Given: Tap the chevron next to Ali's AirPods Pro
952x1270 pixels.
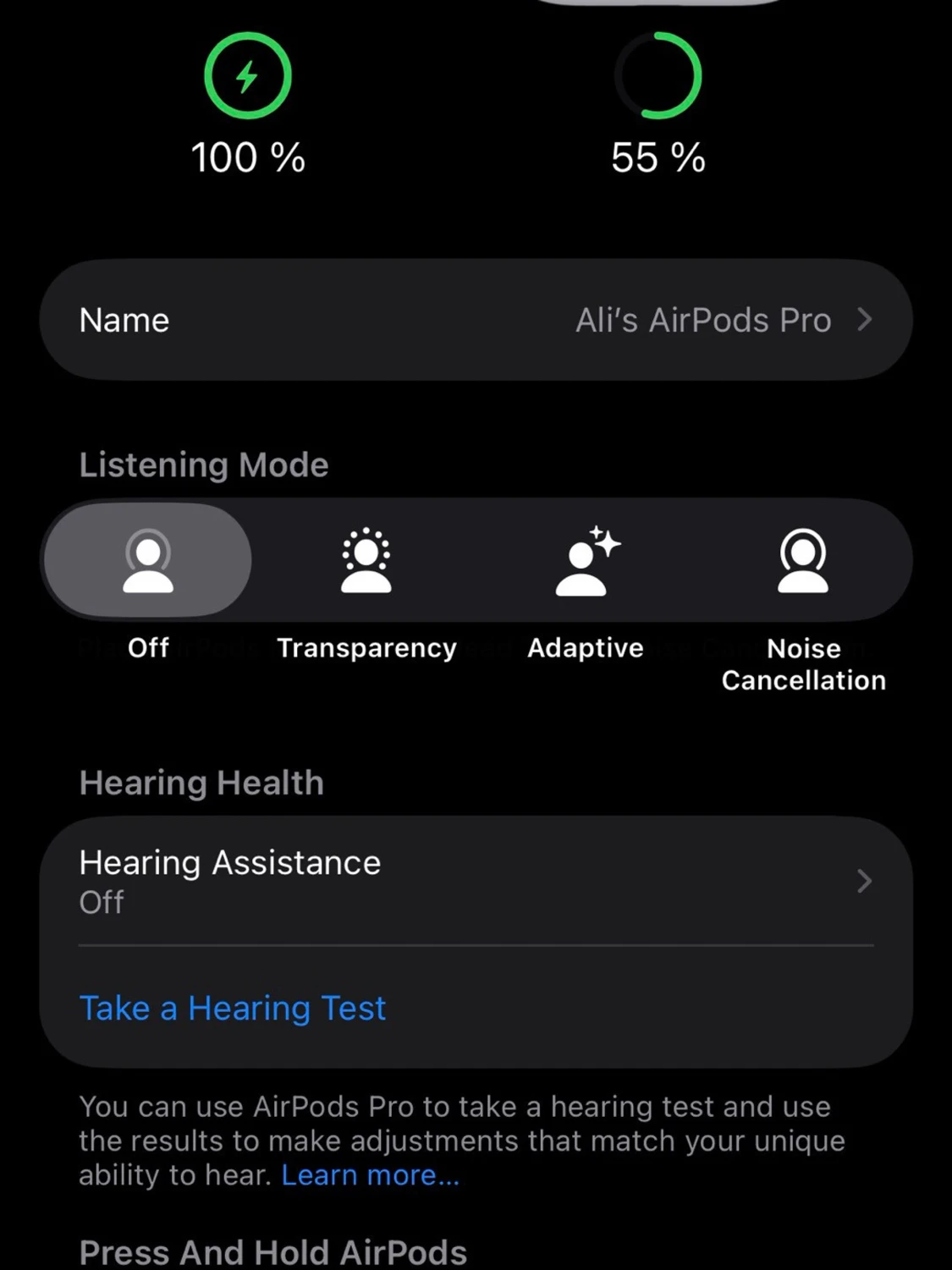Looking at the screenshot, I should (x=864, y=320).
